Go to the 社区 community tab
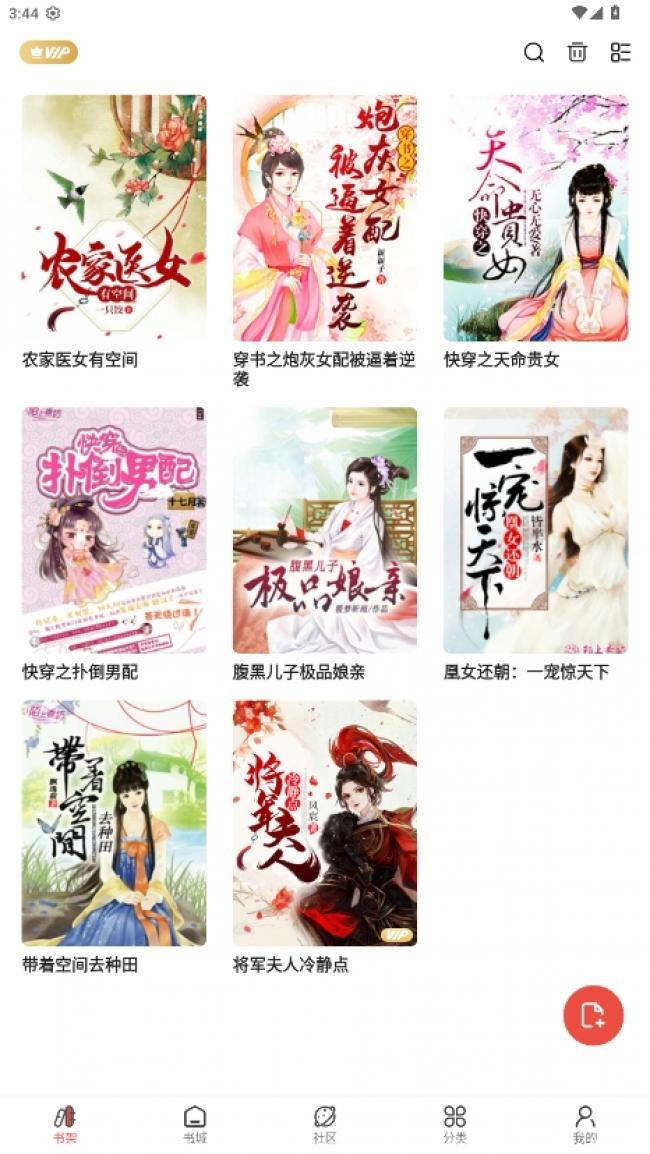Viewport: 650px width, 1154px height. (x=325, y=1124)
